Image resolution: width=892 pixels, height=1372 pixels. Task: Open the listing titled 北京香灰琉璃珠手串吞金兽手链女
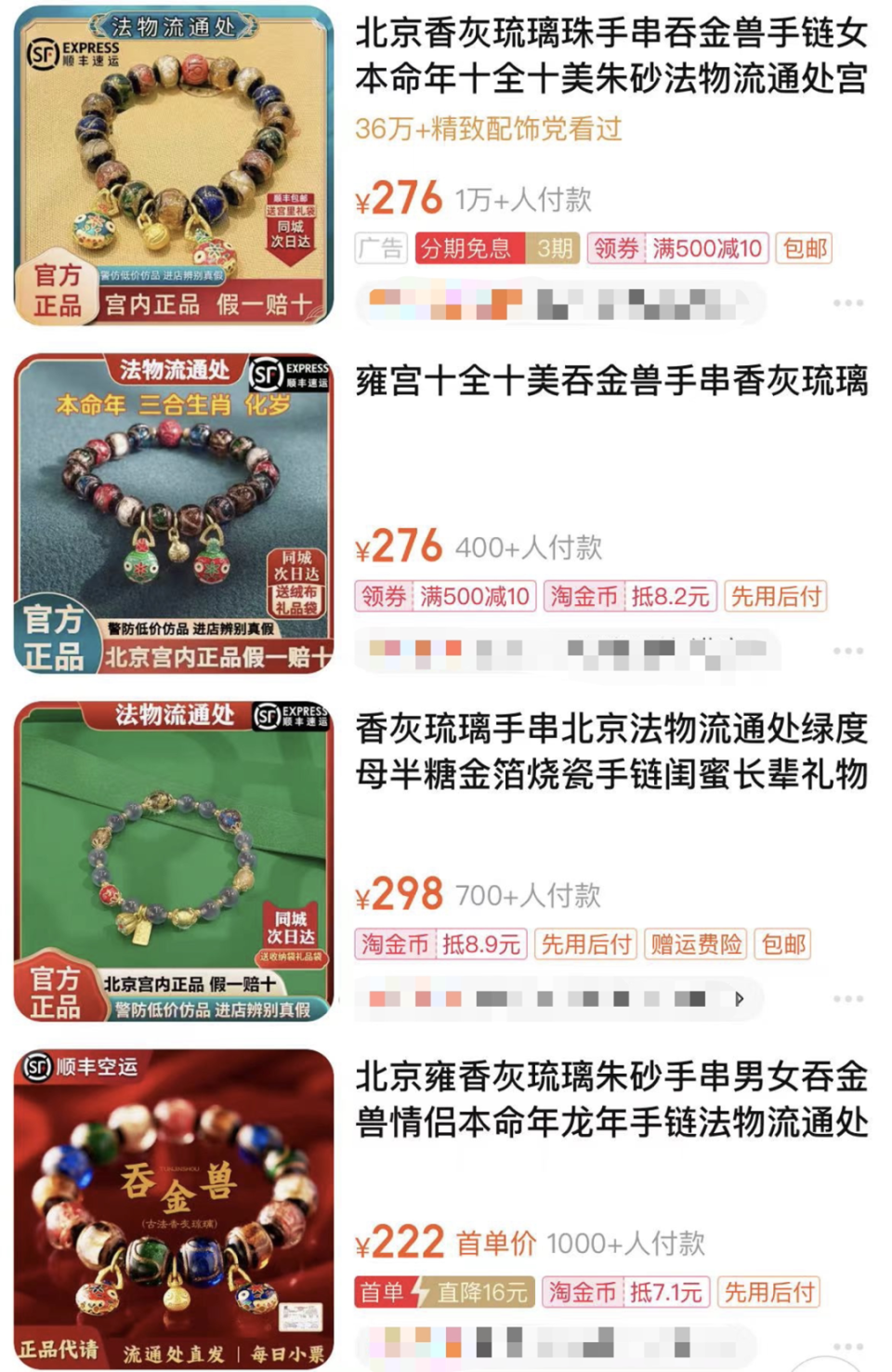point(611,56)
